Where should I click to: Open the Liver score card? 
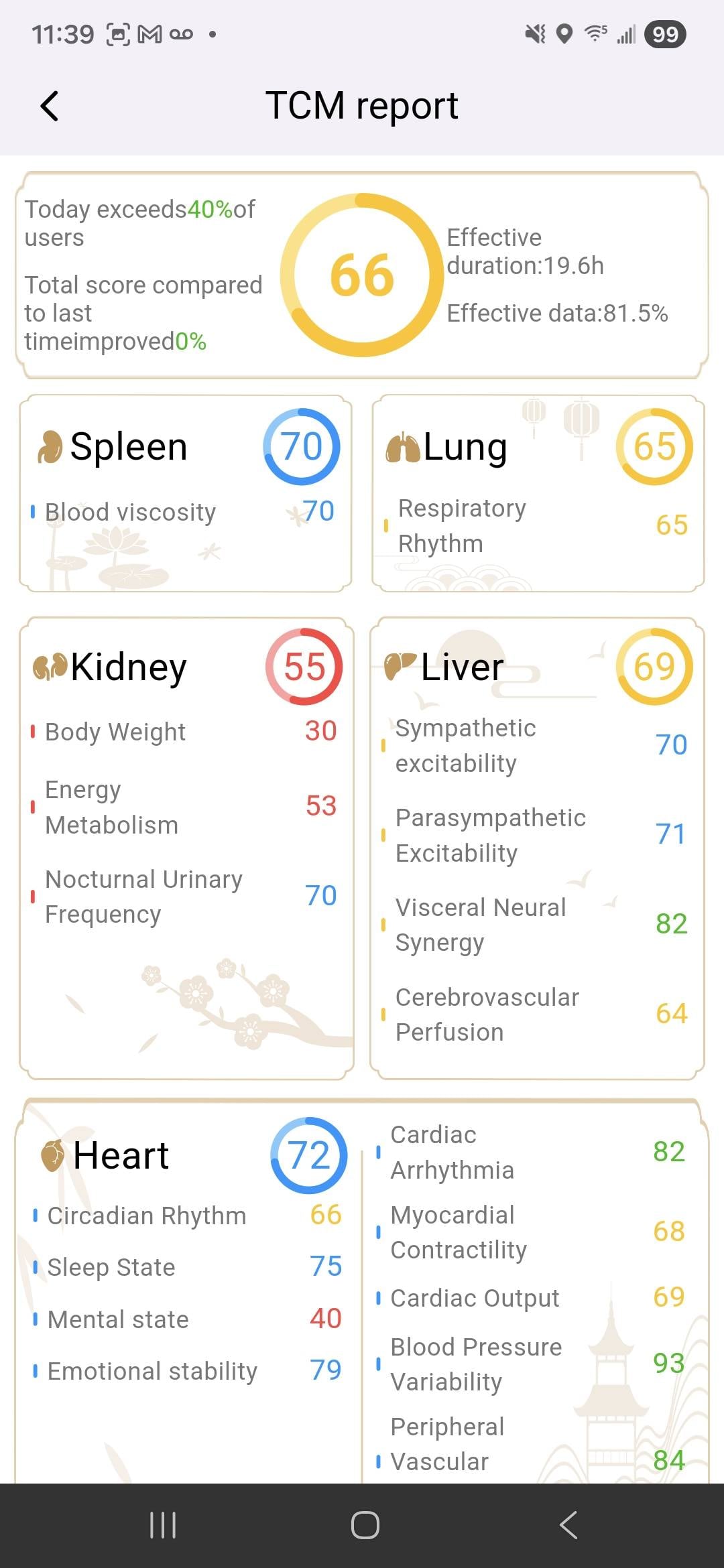[538, 848]
